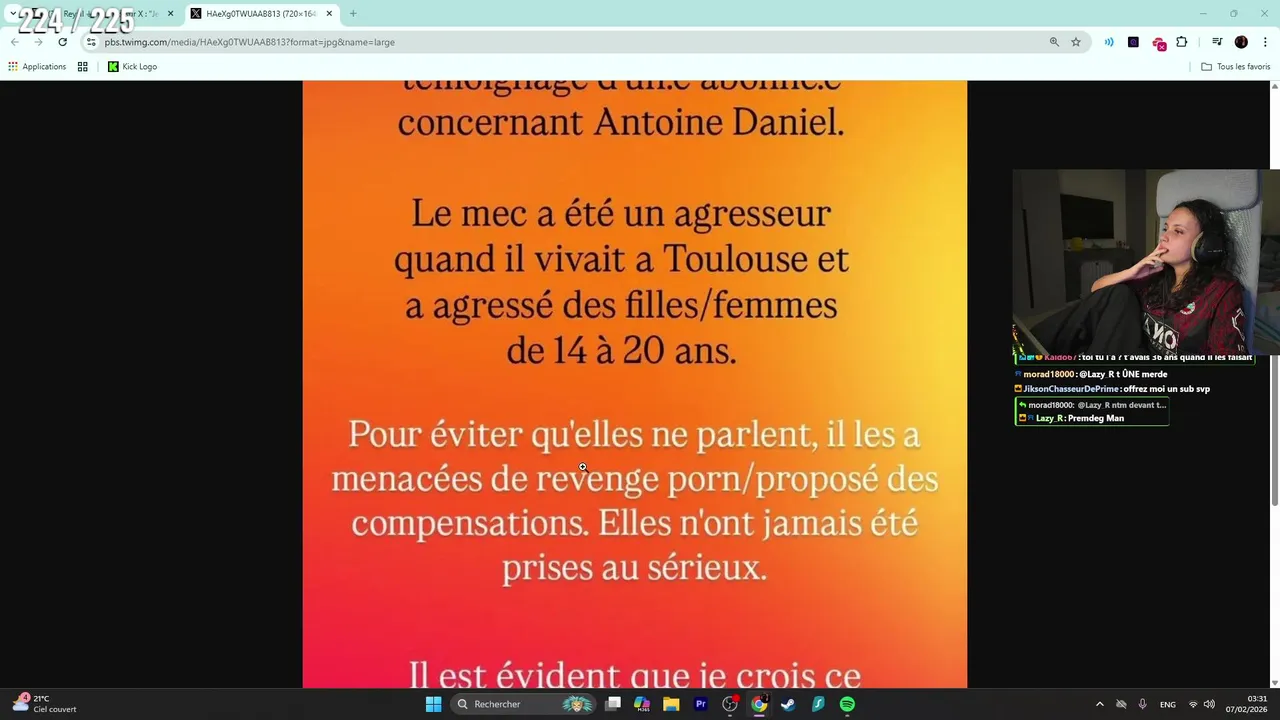Launch Spotify from the taskbar
This screenshot has width=1280, height=720.
(x=847, y=704)
